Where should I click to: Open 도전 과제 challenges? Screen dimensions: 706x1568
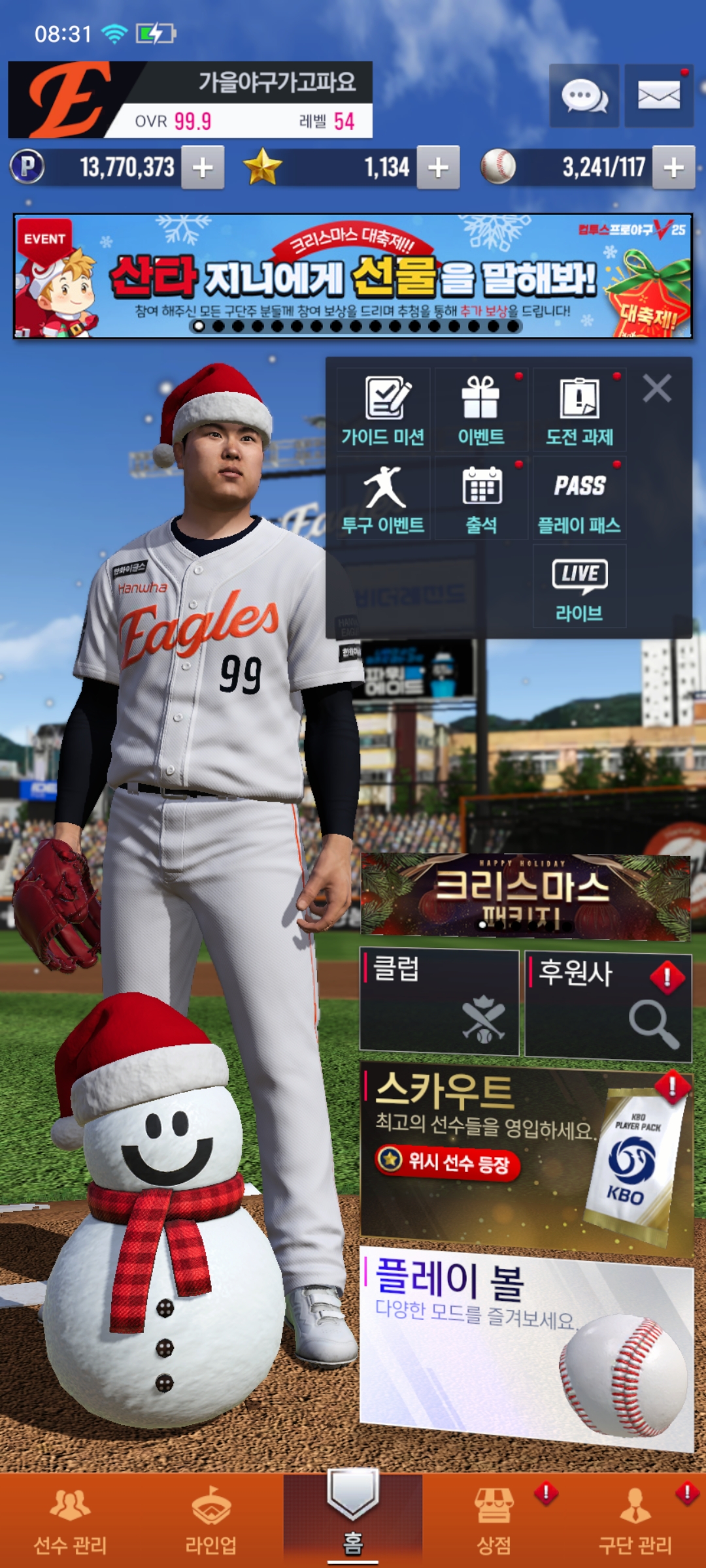579,410
